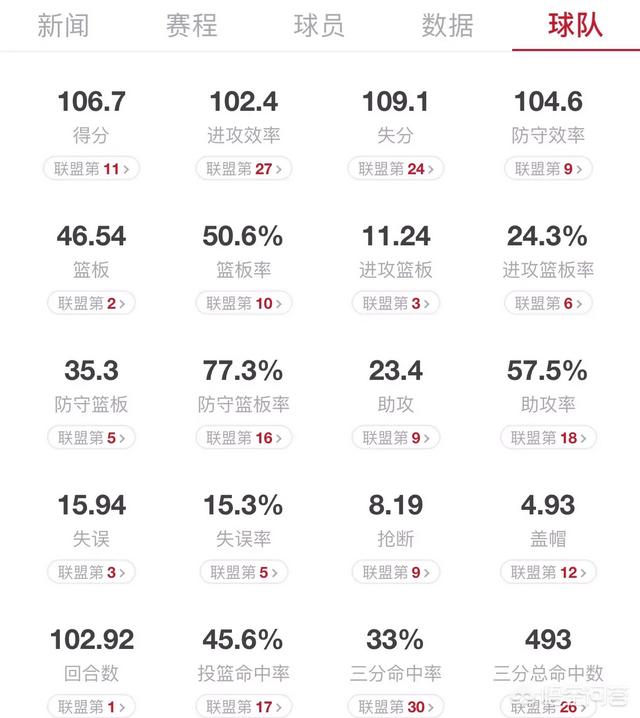View league ranking for 助攻
The width and height of the screenshot is (640, 718).
396,437
